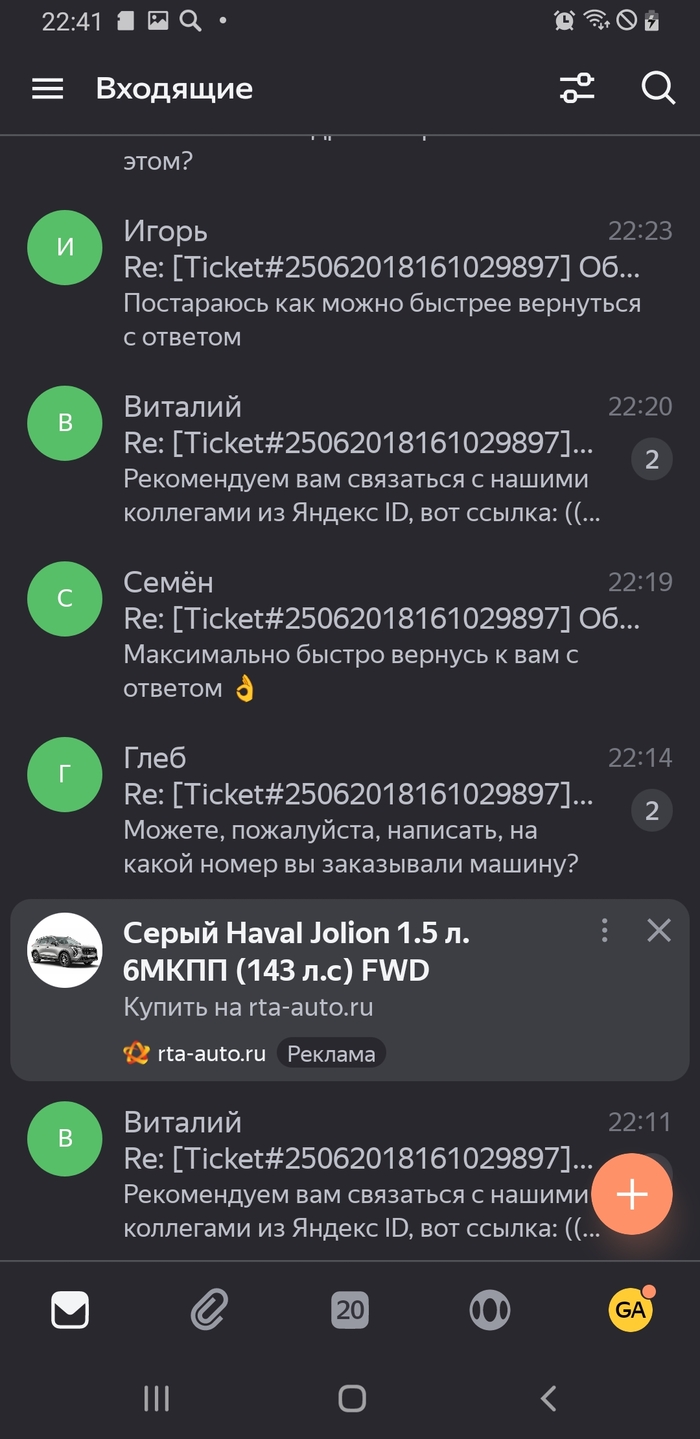This screenshot has width=700, height=1439.
Task: Switch to the attachments tab
Action: (x=210, y=1309)
